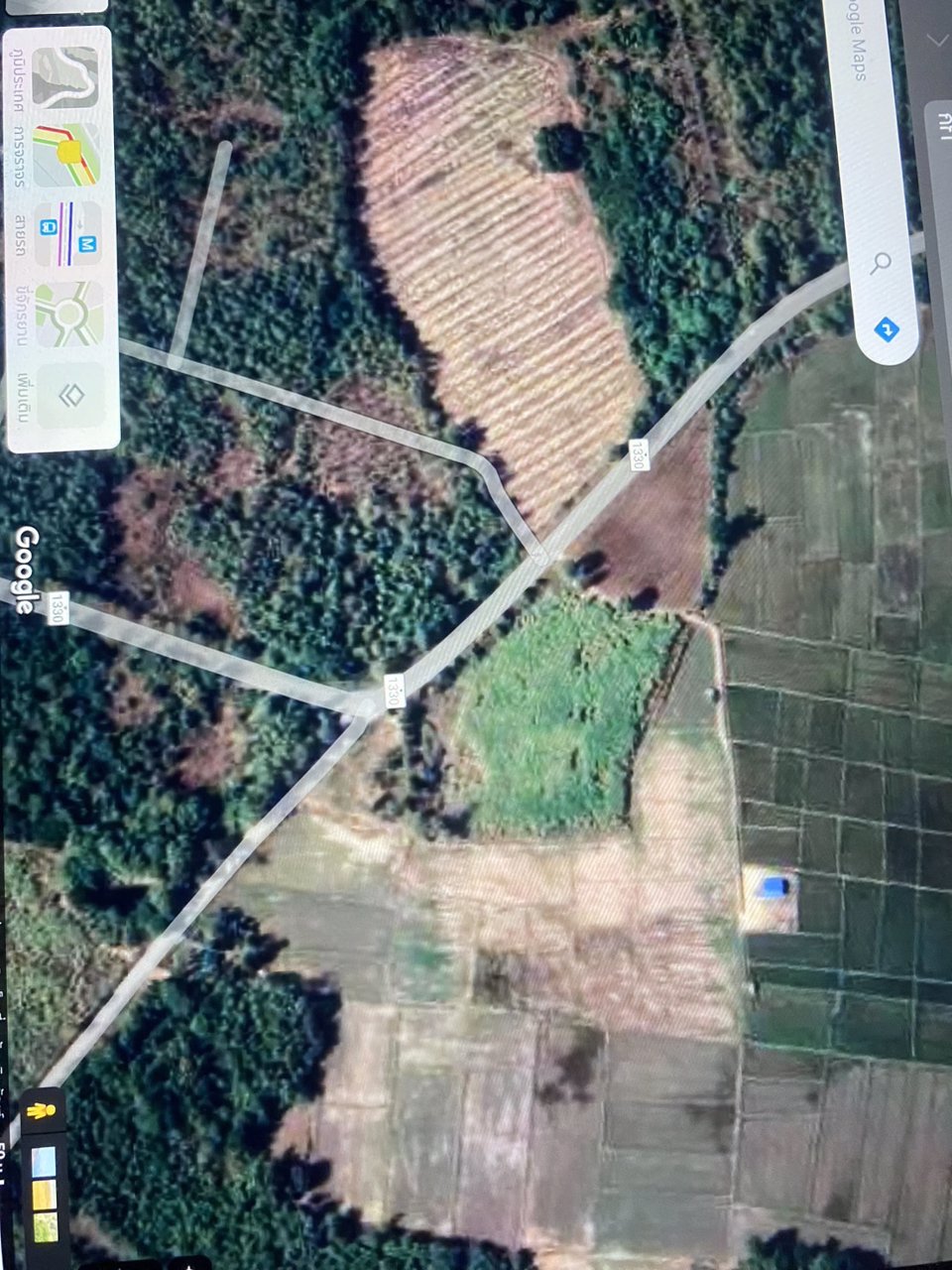
Task: Open the green grass photo thumbnail
Action: (x=45, y=1228)
